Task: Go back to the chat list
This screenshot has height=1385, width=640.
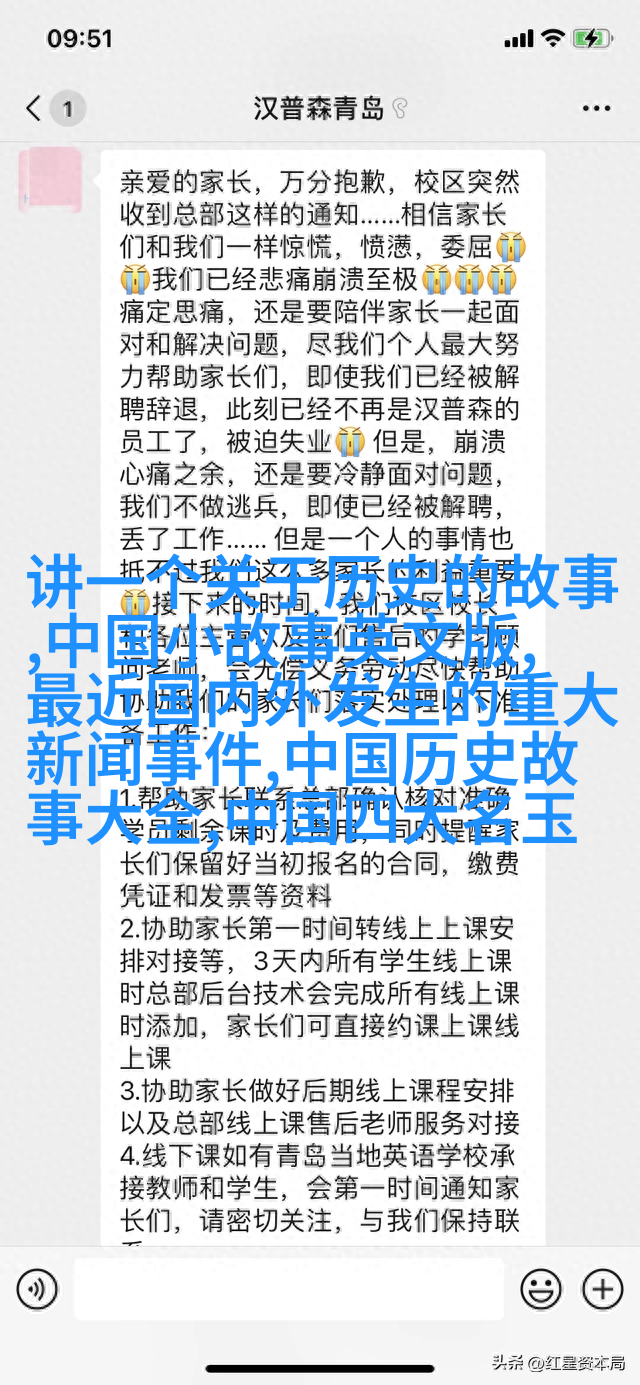Action: point(35,108)
